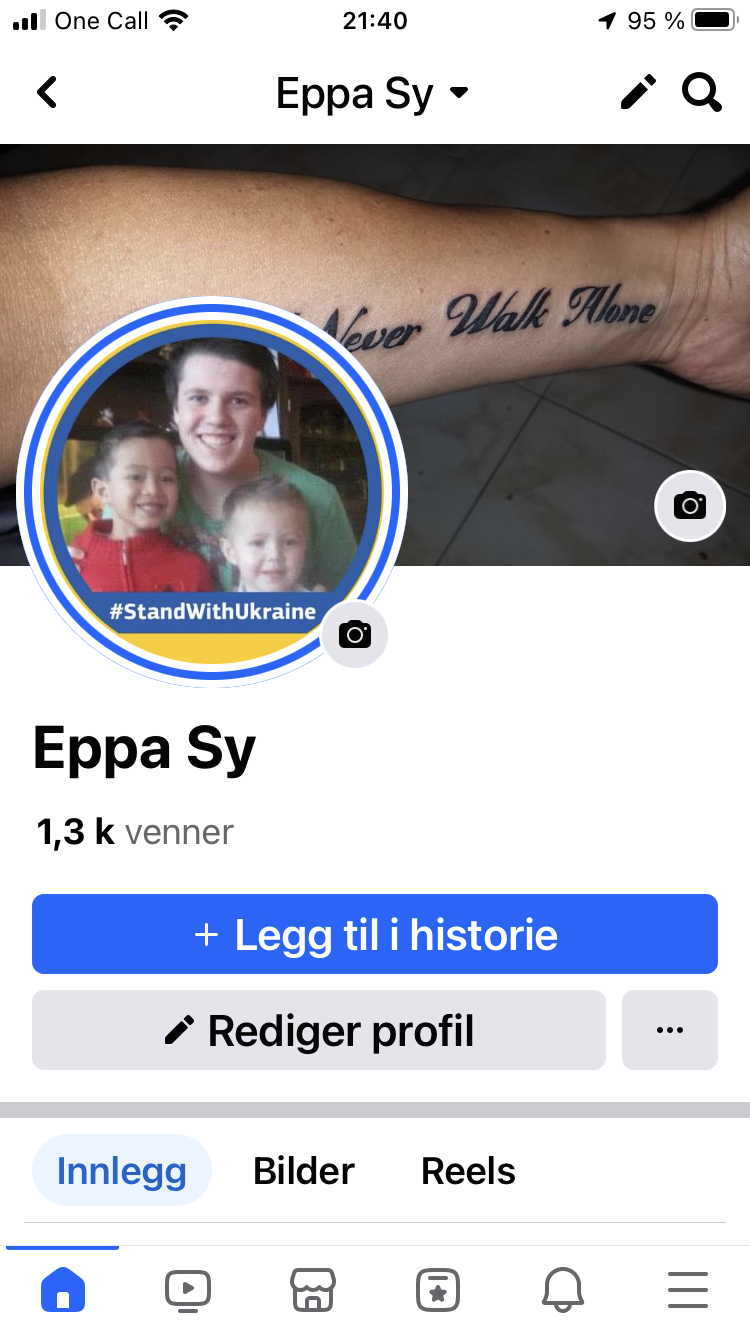Go back using the top-left arrow

(47, 93)
